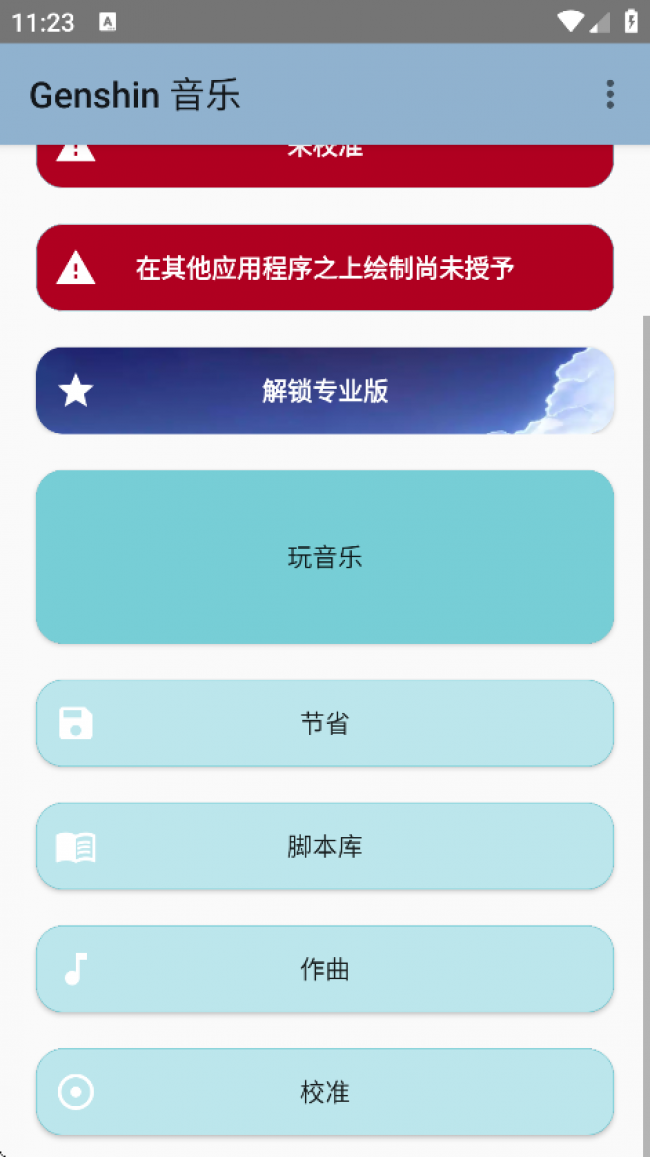Start 玩音乐 to play music

(x=324, y=557)
